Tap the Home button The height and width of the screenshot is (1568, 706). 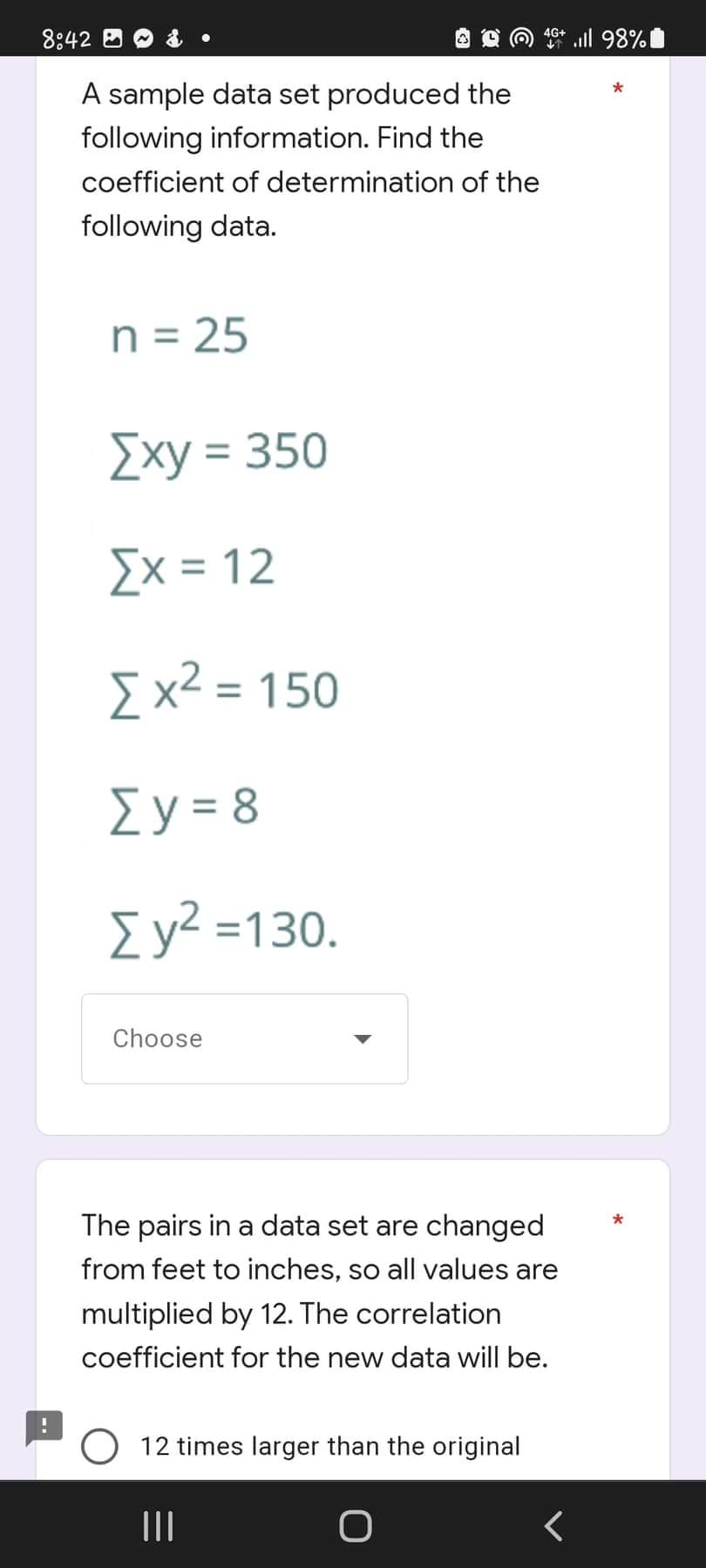click(x=354, y=1526)
